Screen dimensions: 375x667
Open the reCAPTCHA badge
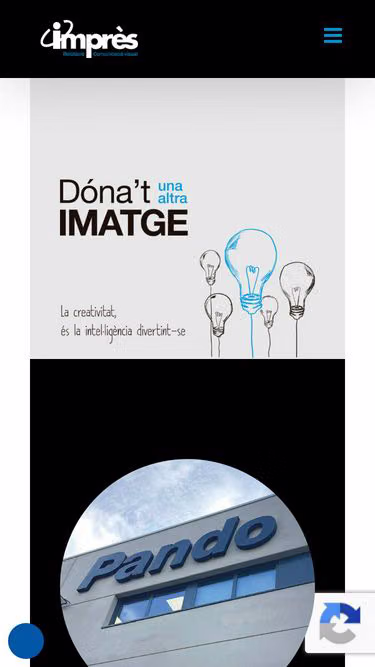[x=340, y=623]
